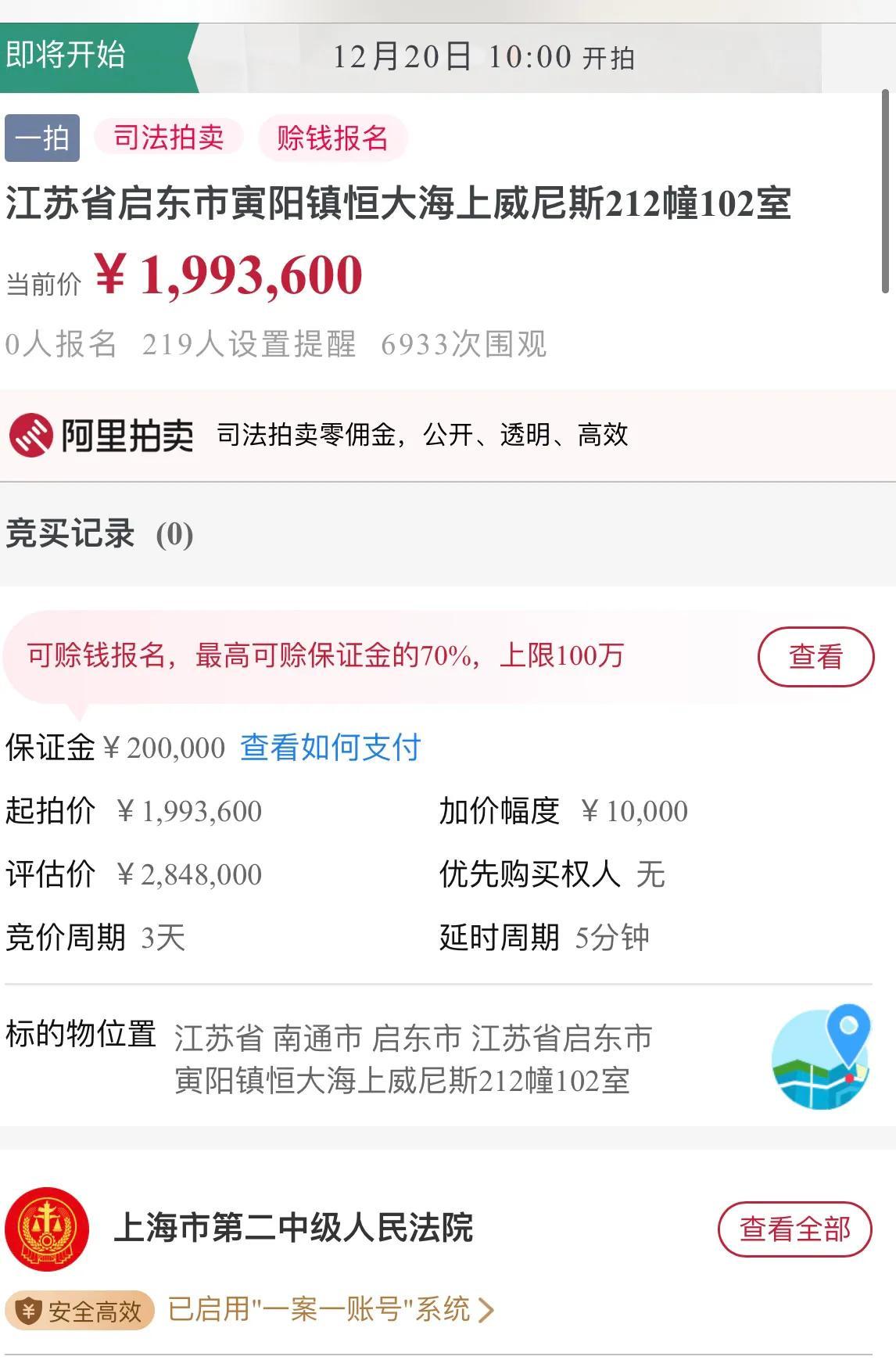Image resolution: width=896 pixels, height=1360 pixels.
Task: Open 查看如何支付 link
Action: 332,748
